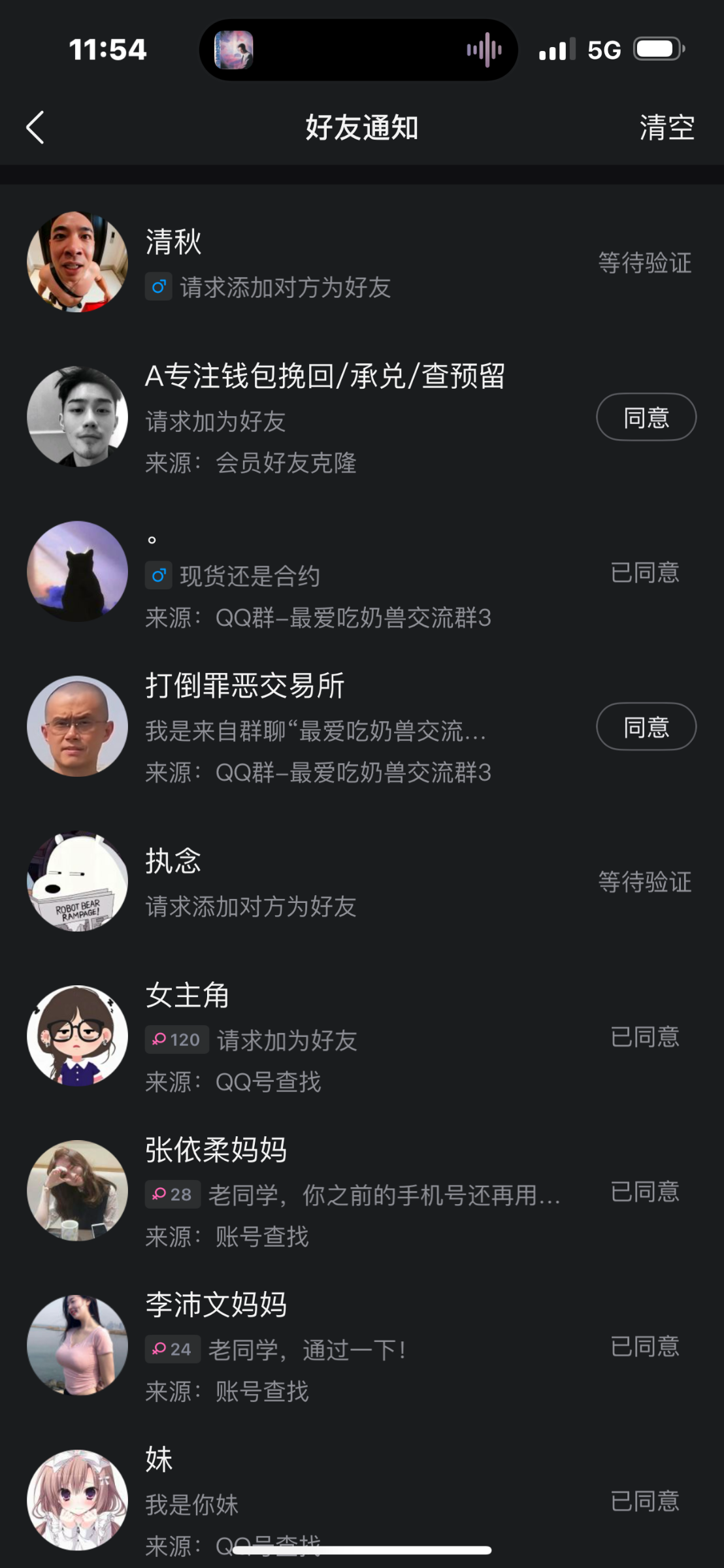The height and width of the screenshot is (1568, 724).
Task: Accept friend request from A专注钱包挽回
Action: pyautogui.click(x=646, y=417)
